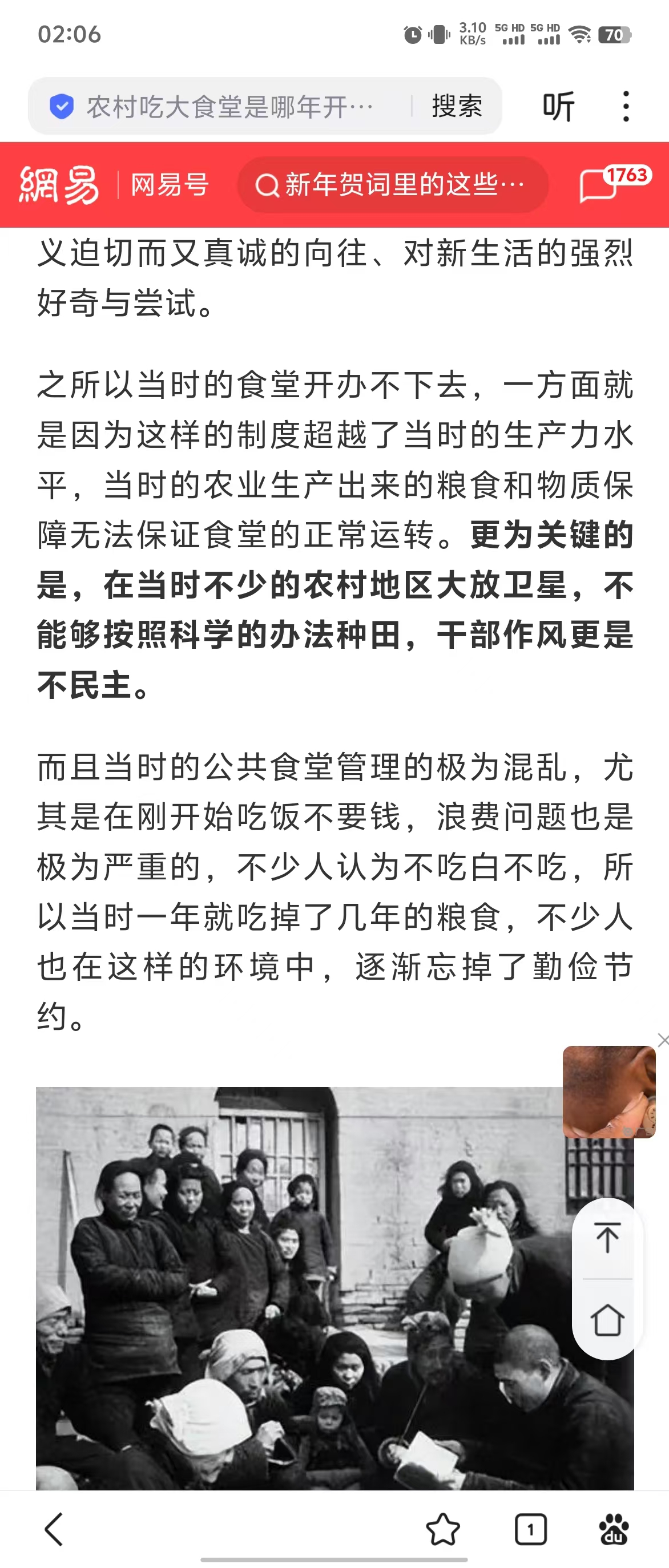Jump back to top of page
669x1568 pixels.
click(x=607, y=1238)
